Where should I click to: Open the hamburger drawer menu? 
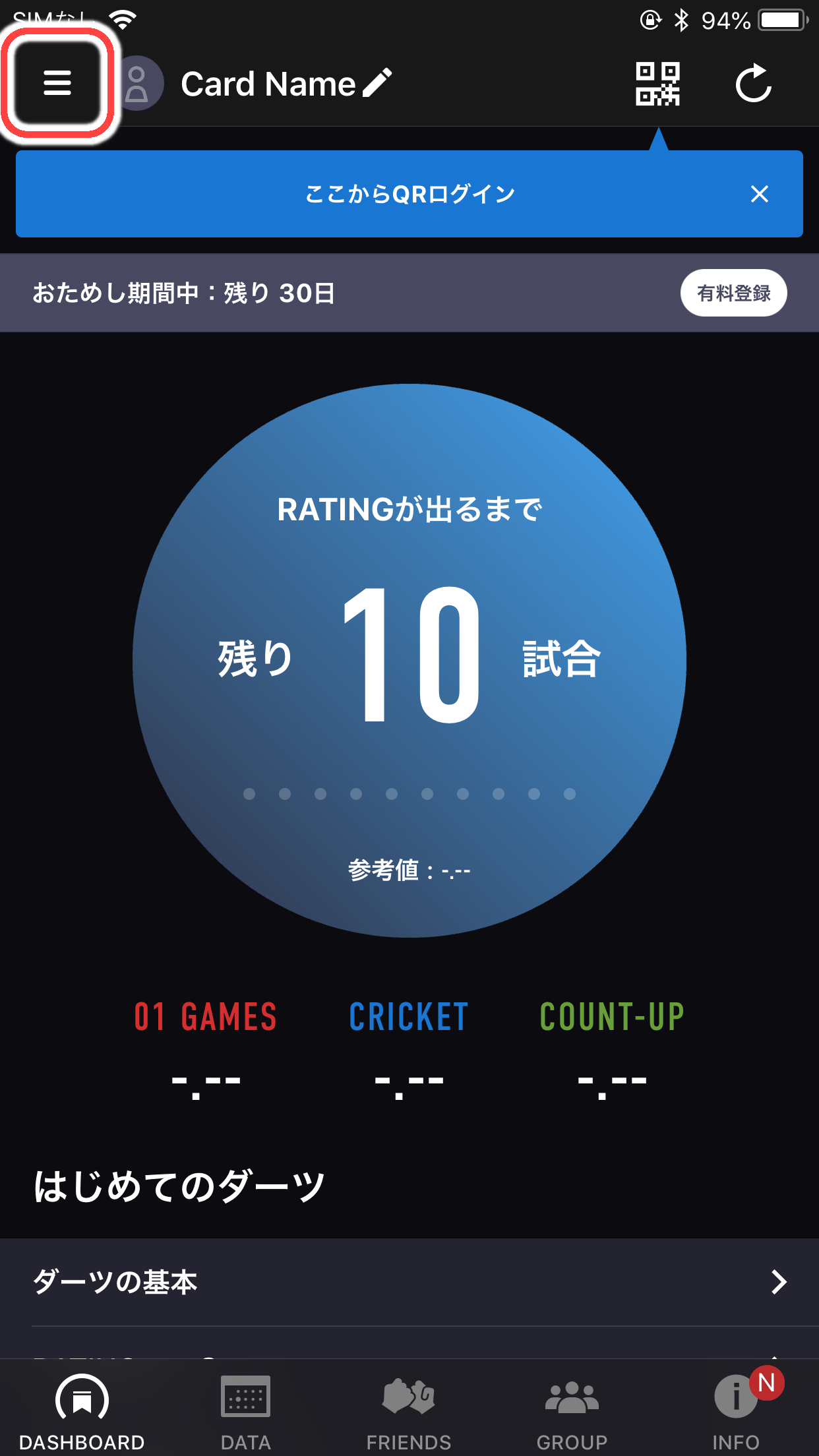[x=57, y=83]
